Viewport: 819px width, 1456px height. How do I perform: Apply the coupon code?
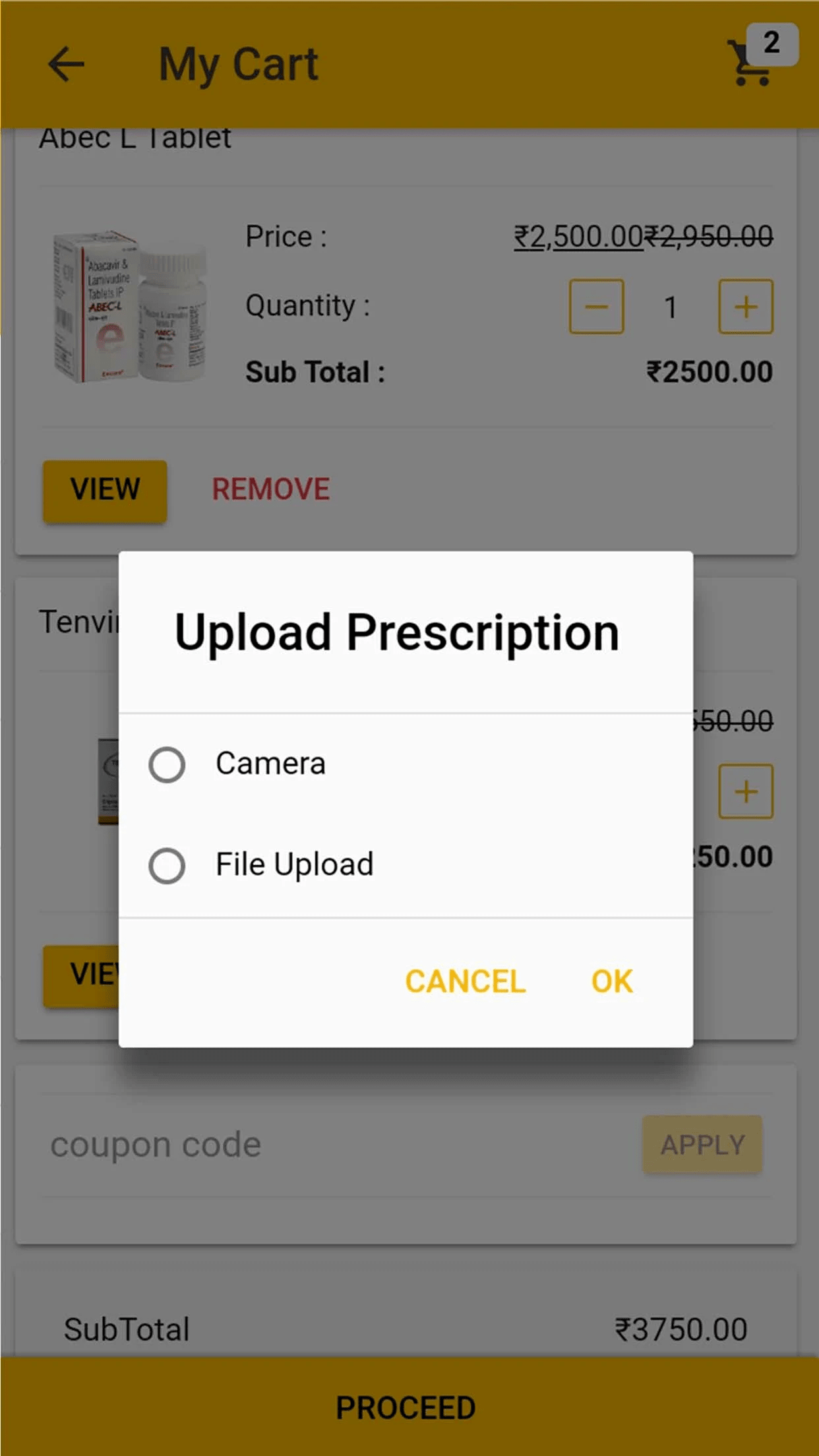pyautogui.click(x=702, y=1145)
